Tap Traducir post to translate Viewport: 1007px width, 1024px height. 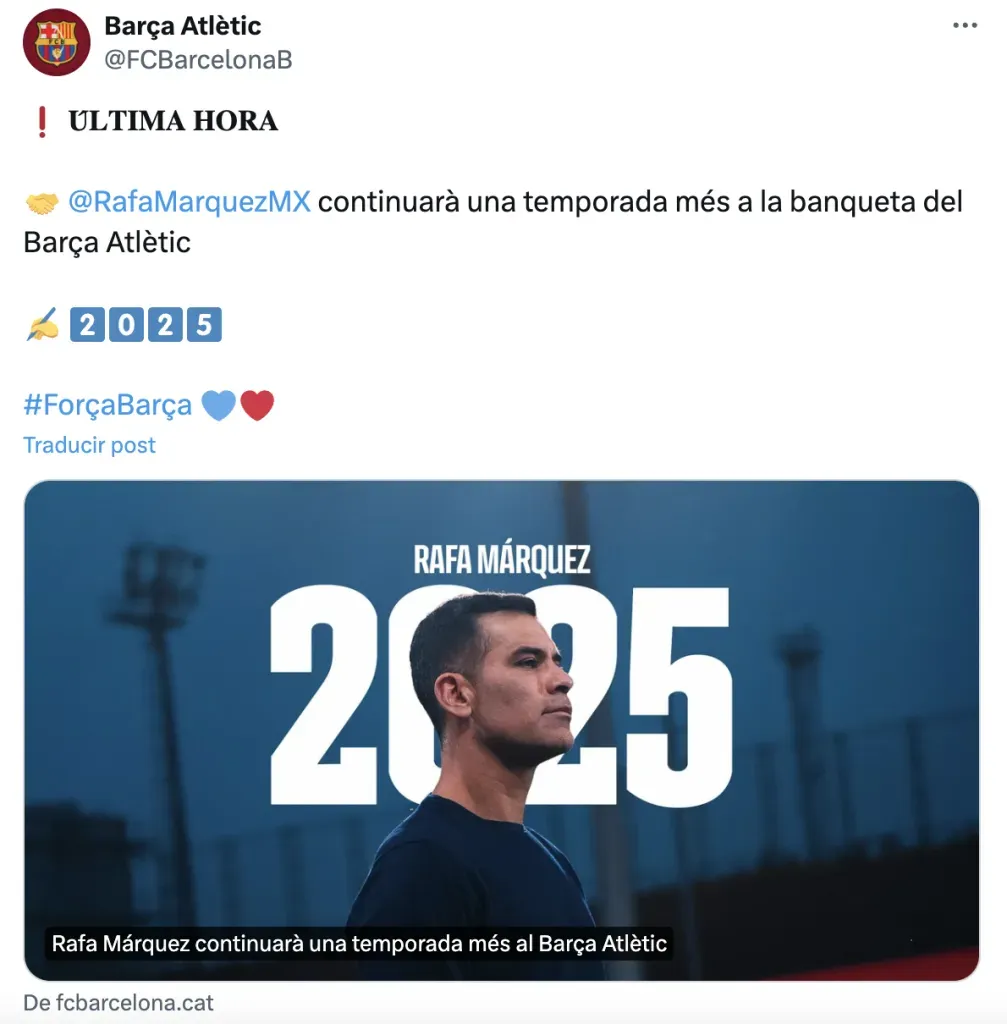point(90,445)
